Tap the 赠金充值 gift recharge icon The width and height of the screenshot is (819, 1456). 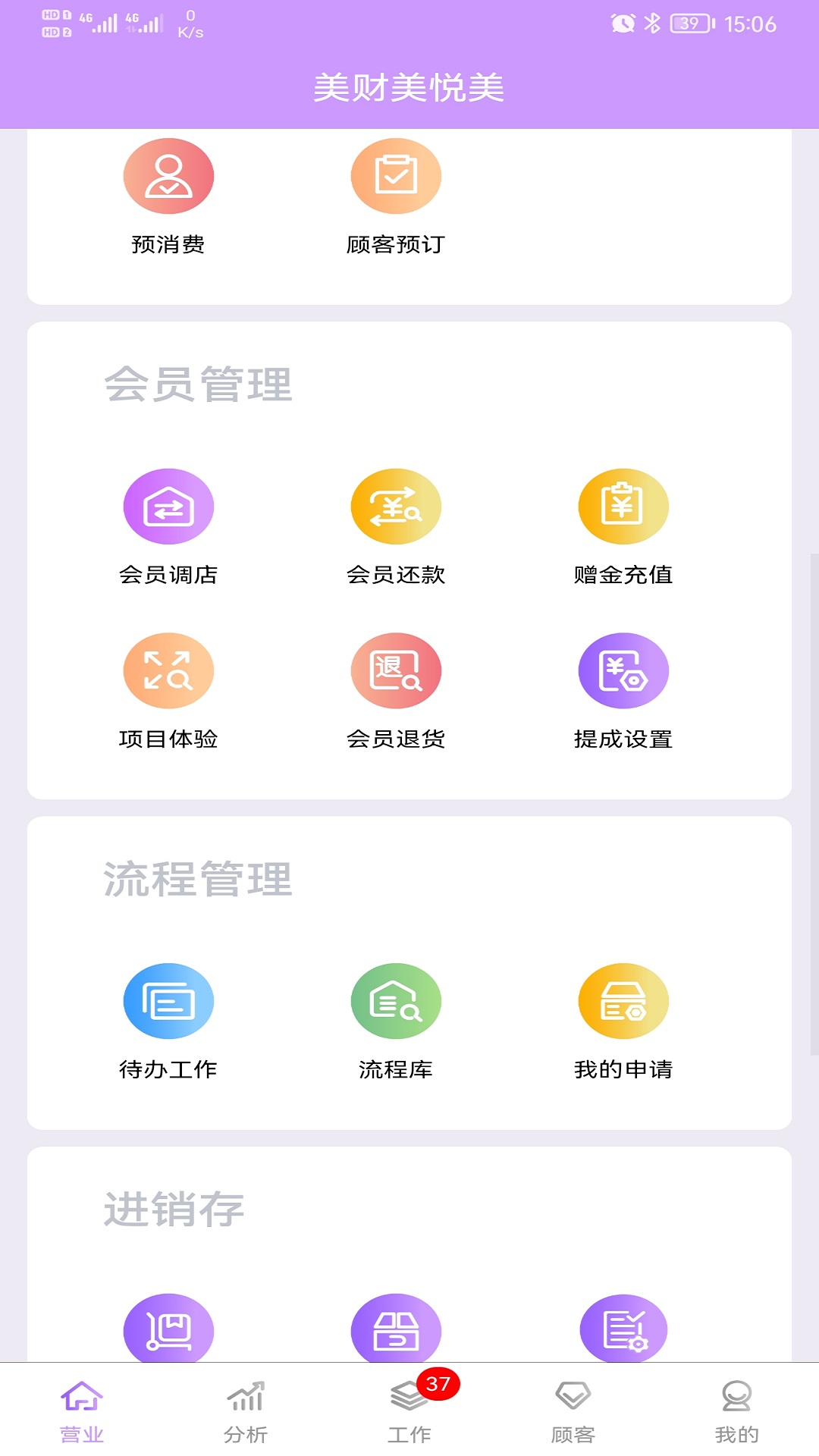click(623, 507)
